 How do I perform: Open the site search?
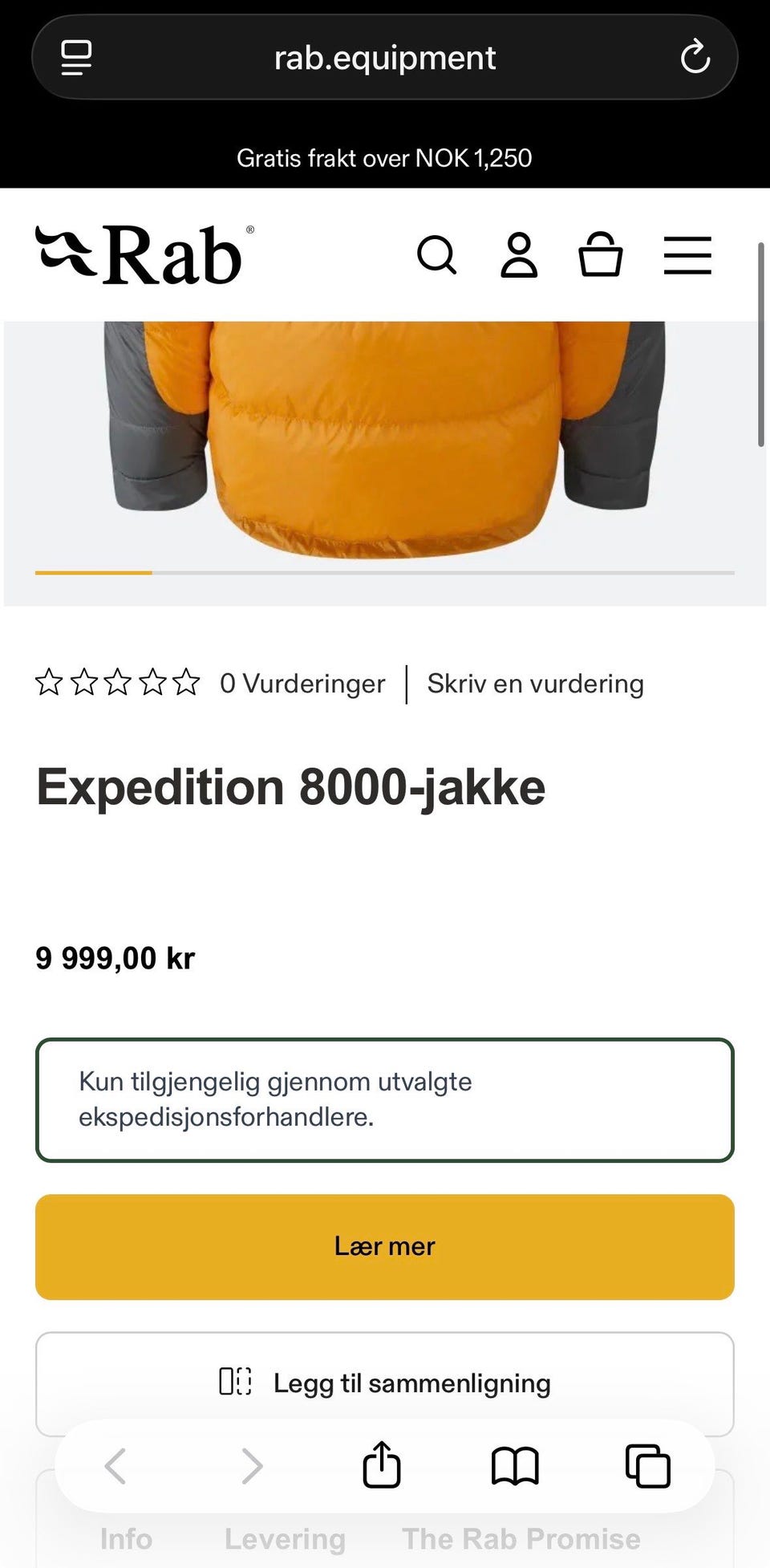coord(437,255)
